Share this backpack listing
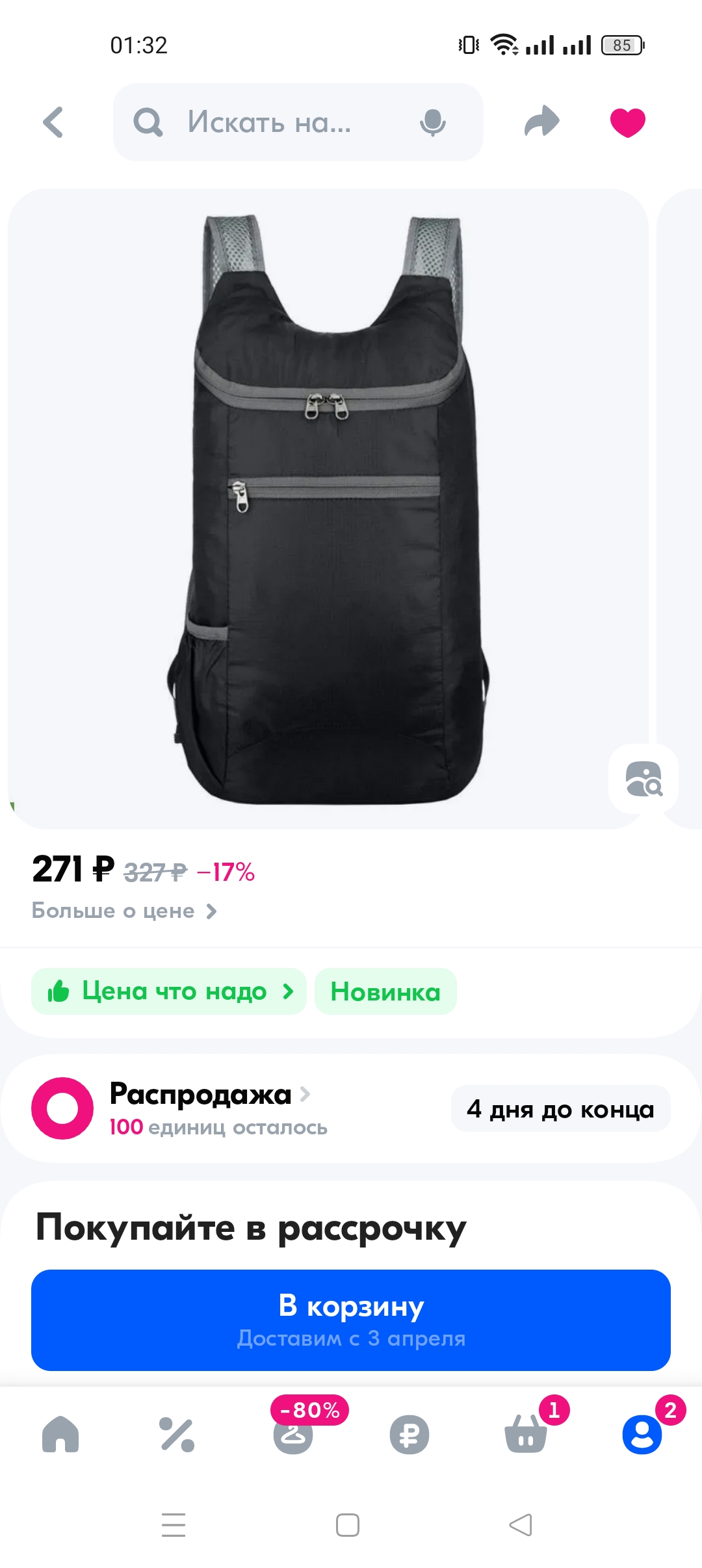 (541, 122)
